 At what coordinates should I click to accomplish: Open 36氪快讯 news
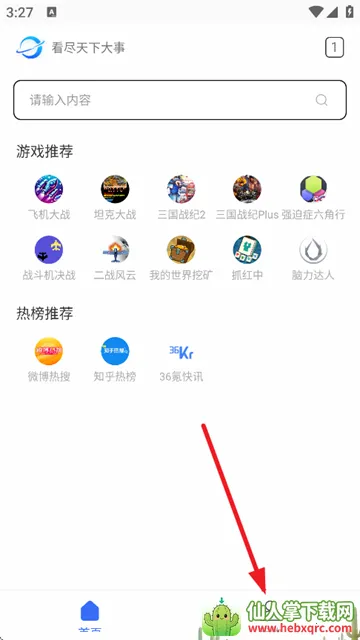tap(181, 360)
